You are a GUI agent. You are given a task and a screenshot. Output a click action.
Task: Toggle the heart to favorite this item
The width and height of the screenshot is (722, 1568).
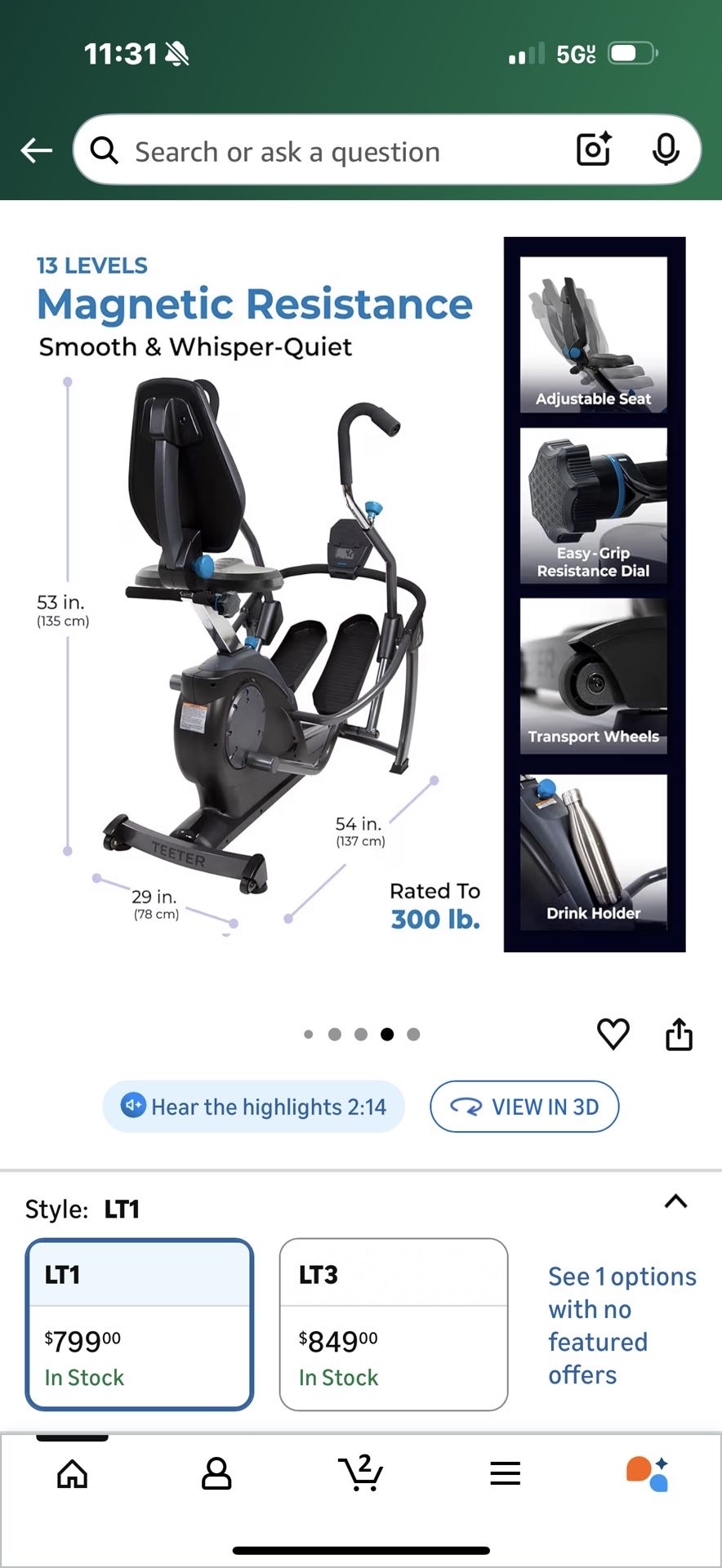click(x=613, y=1034)
